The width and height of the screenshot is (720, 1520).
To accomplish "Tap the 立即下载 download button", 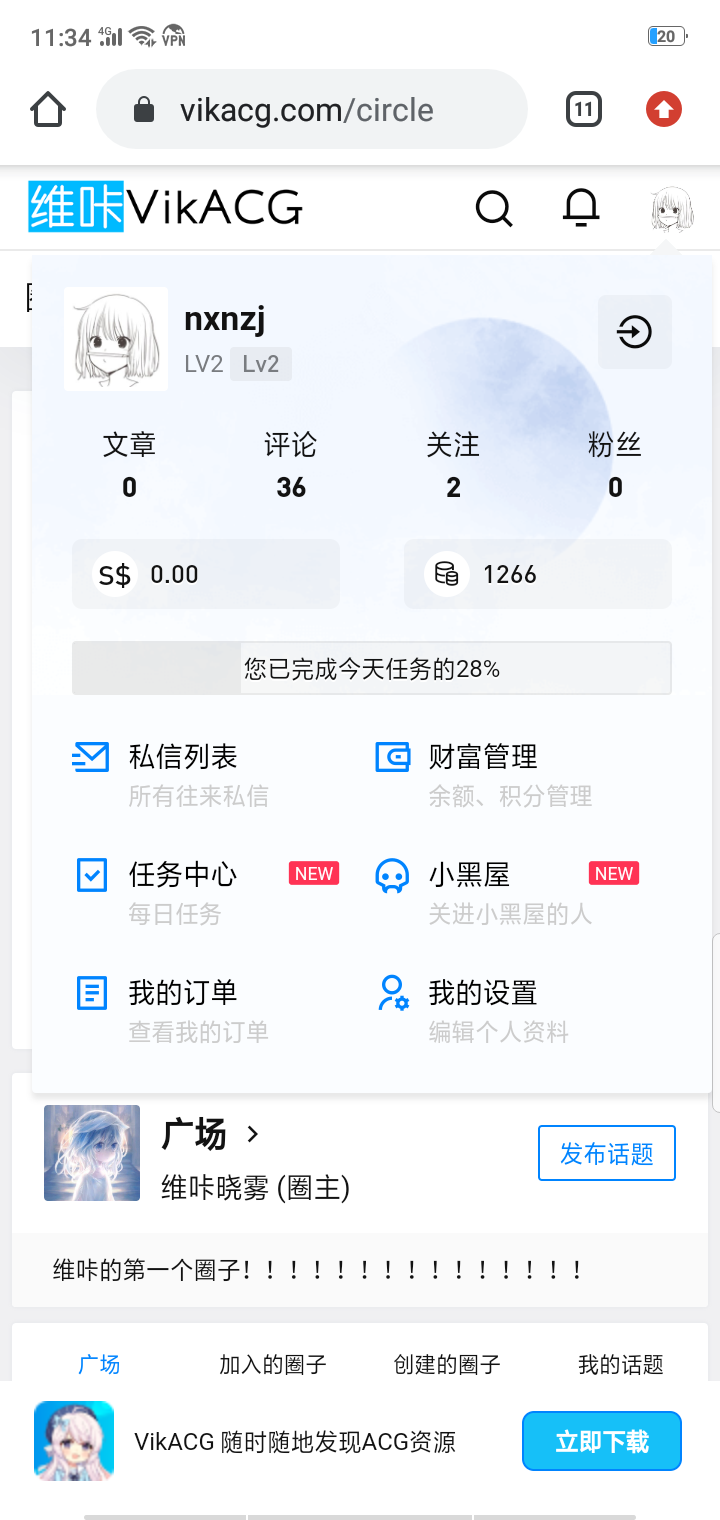I will (x=601, y=1441).
